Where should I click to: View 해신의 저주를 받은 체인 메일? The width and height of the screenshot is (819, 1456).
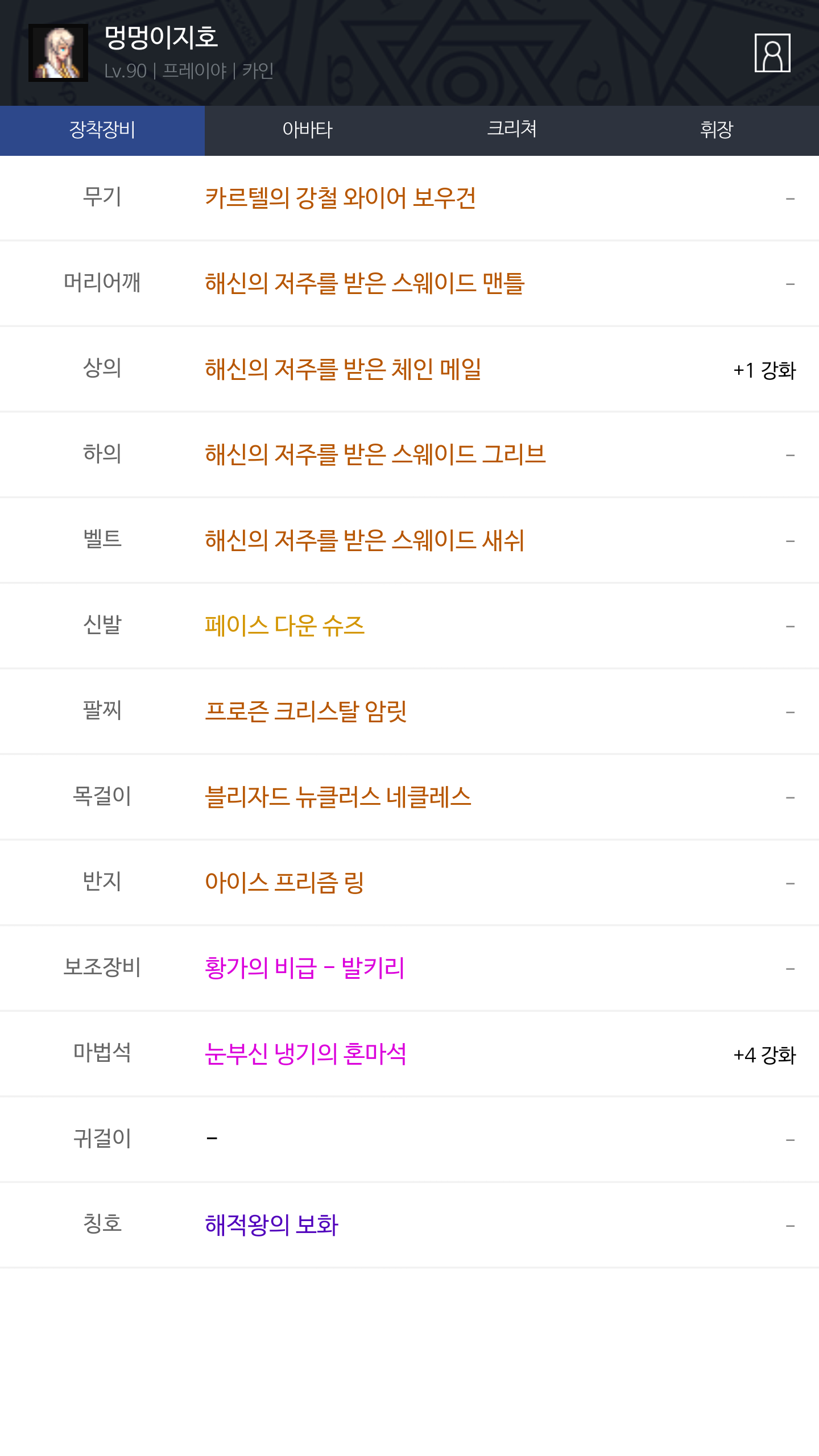coord(343,369)
